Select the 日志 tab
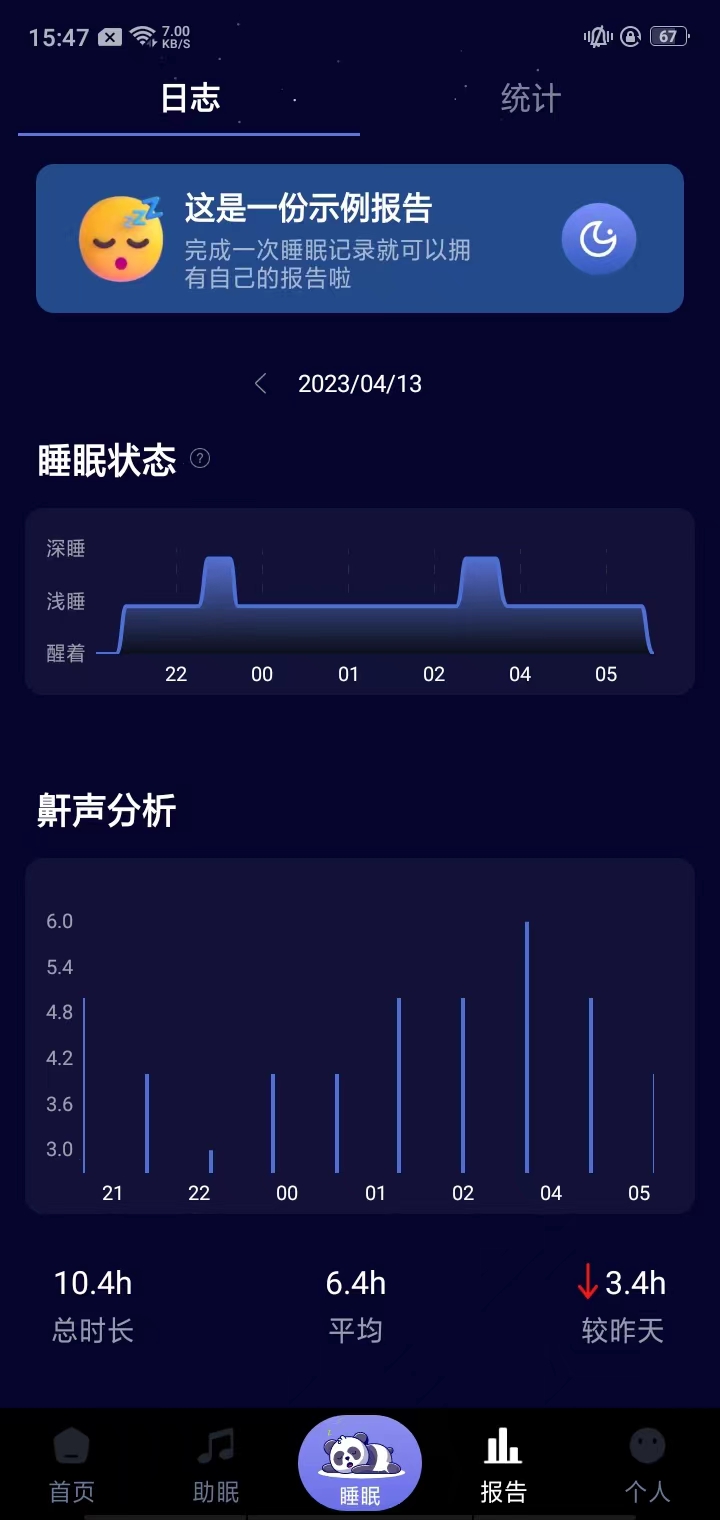 coord(188,97)
